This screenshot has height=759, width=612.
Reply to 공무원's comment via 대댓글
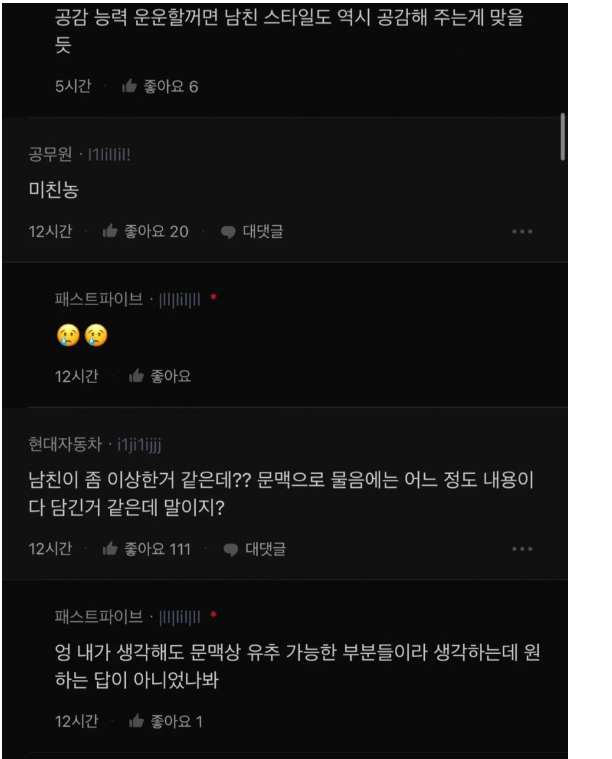tap(252, 231)
